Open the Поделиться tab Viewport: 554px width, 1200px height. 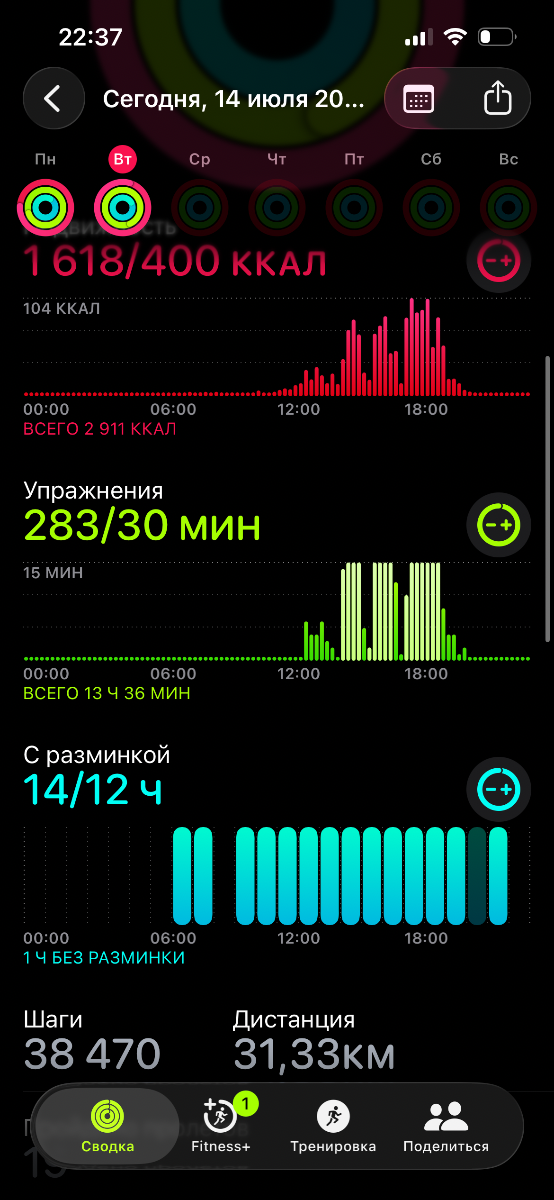click(x=446, y=1126)
